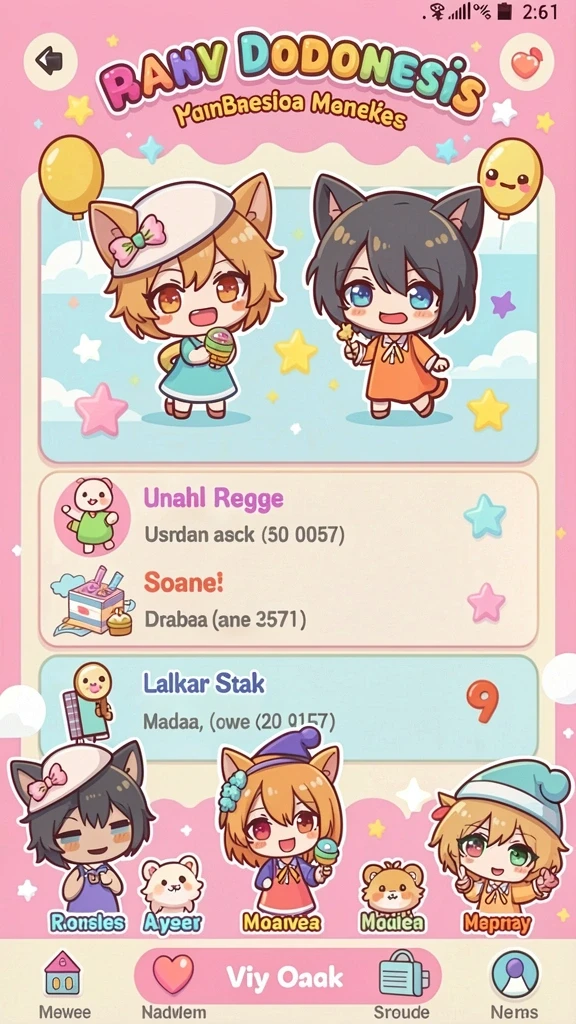
Task: Tap the Viy Oaak button
Action: tap(285, 978)
